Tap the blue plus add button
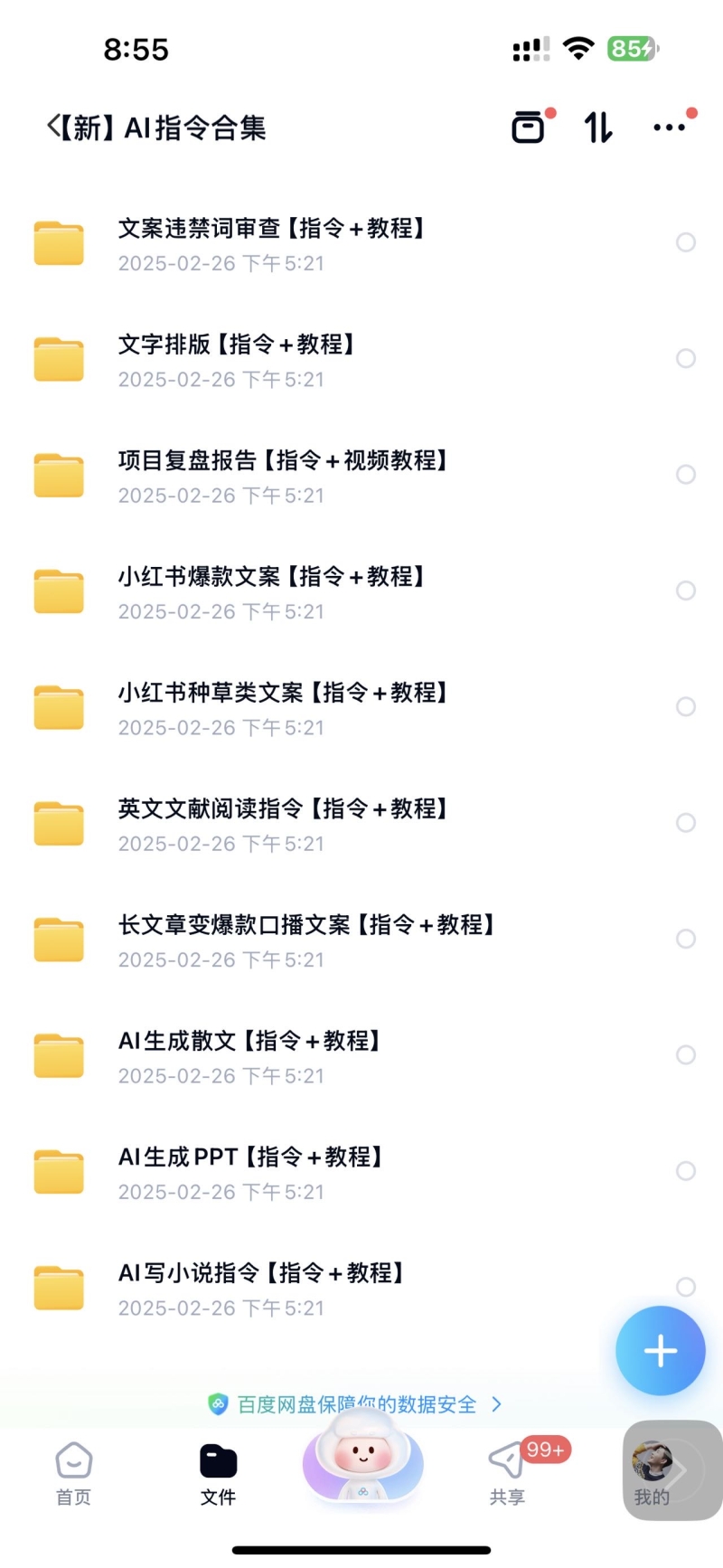723x1568 pixels. tap(661, 1351)
